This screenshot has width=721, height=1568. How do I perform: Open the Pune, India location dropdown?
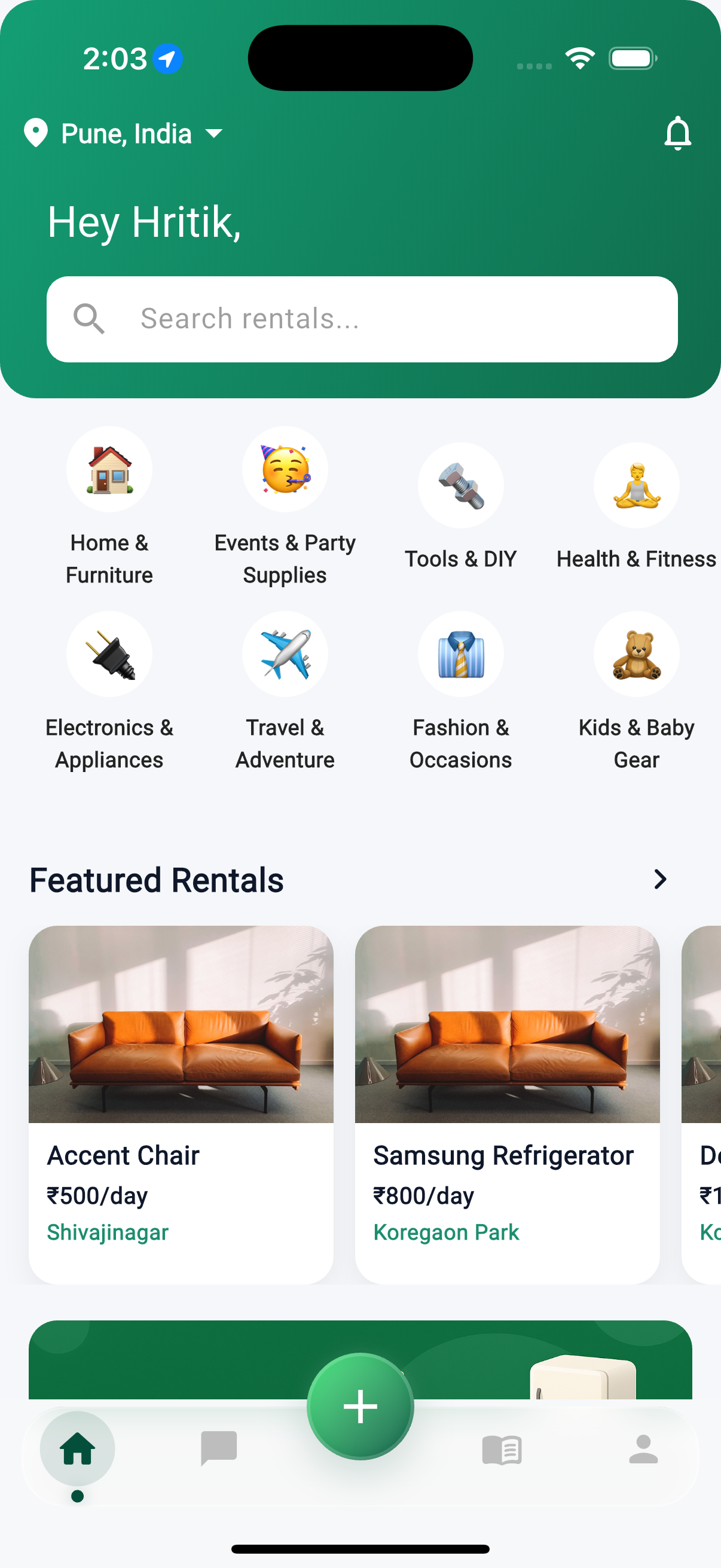point(125,133)
